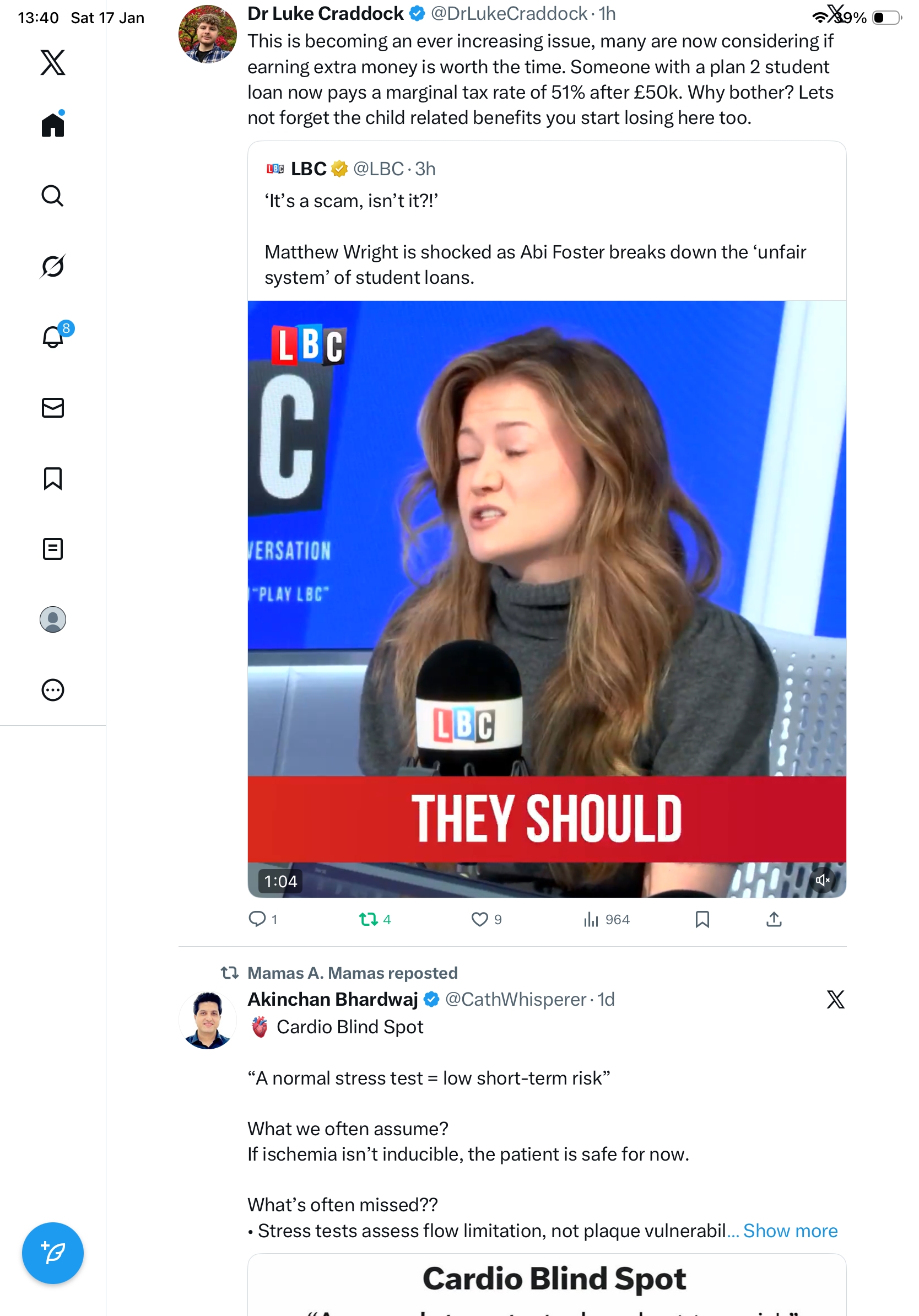Open my profile from the sidebar

pos(53,619)
